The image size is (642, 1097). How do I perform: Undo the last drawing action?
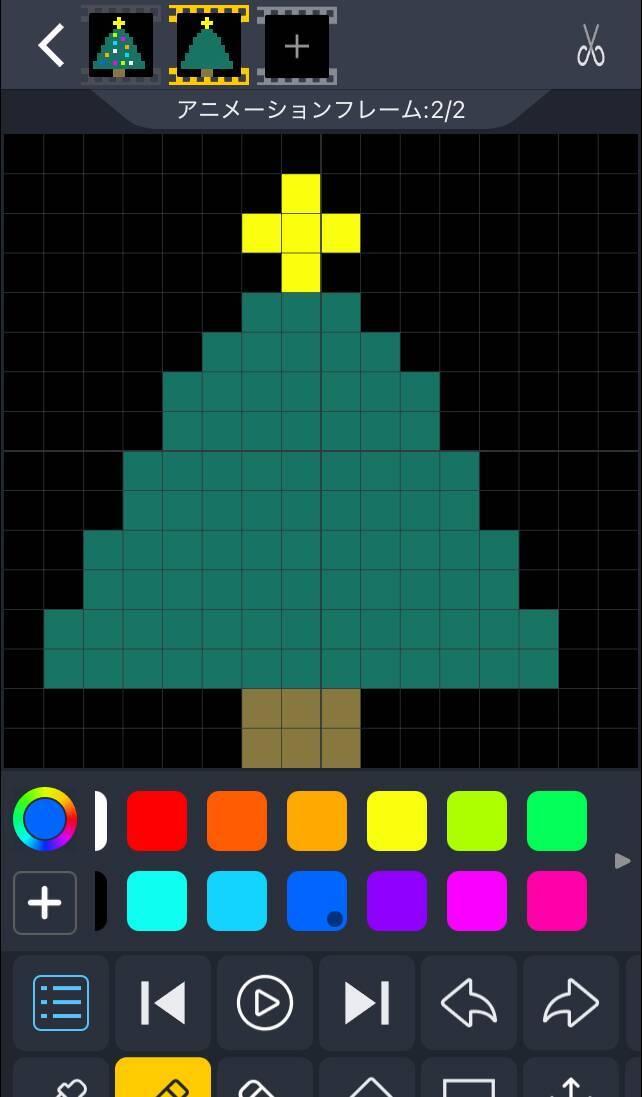pyautogui.click(x=469, y=1002)
